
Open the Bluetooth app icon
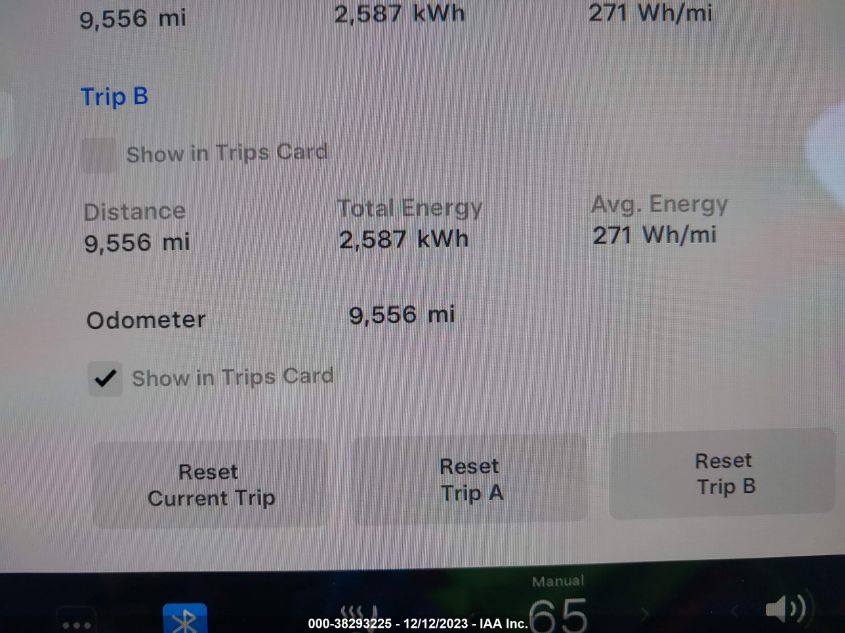tap(185, 620)
